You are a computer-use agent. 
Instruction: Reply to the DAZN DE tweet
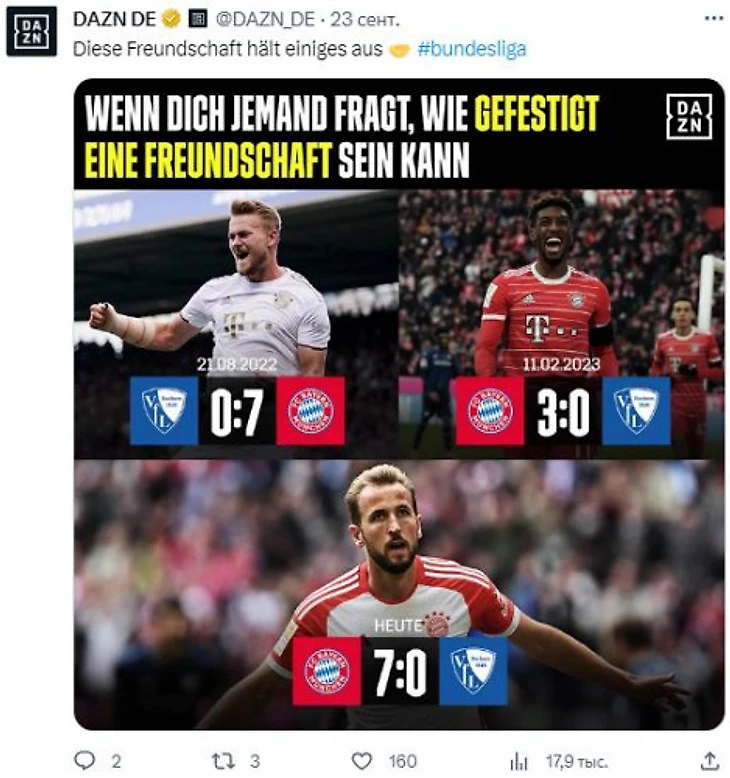point(86,761)
